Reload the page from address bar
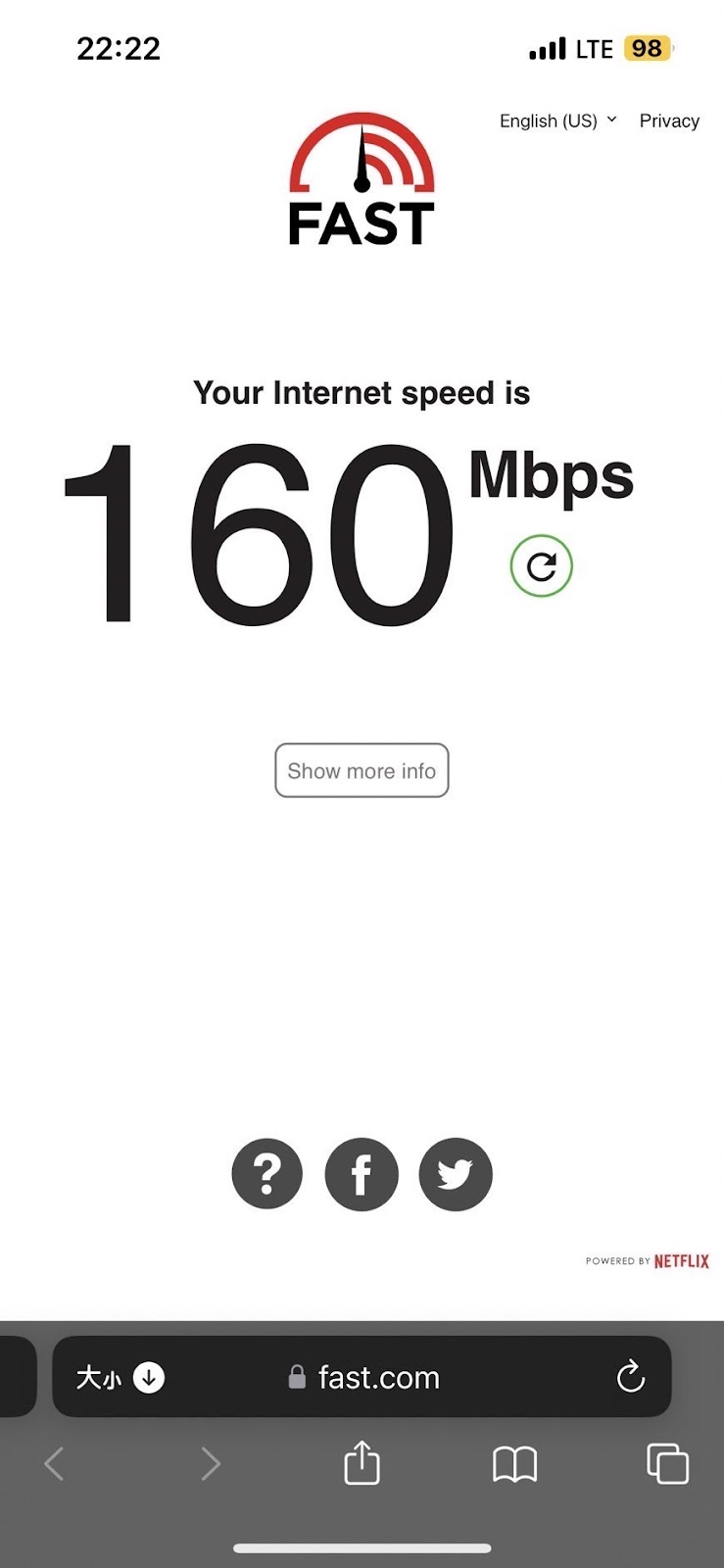The width and height of the screenshot is (724, 1568). coord(631,1378)
